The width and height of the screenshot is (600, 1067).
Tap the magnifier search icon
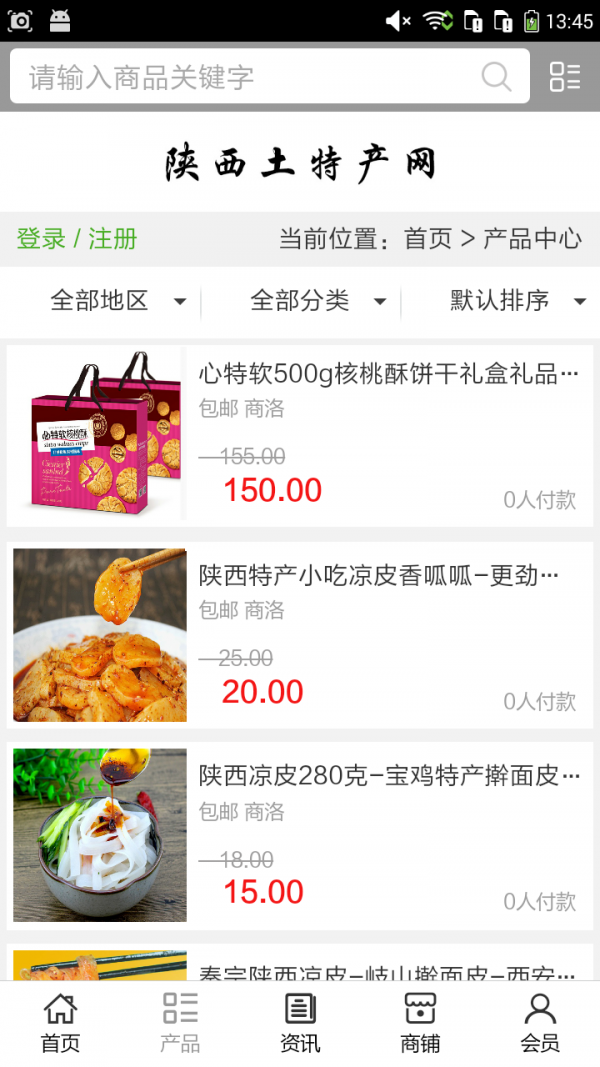point(496,77)
